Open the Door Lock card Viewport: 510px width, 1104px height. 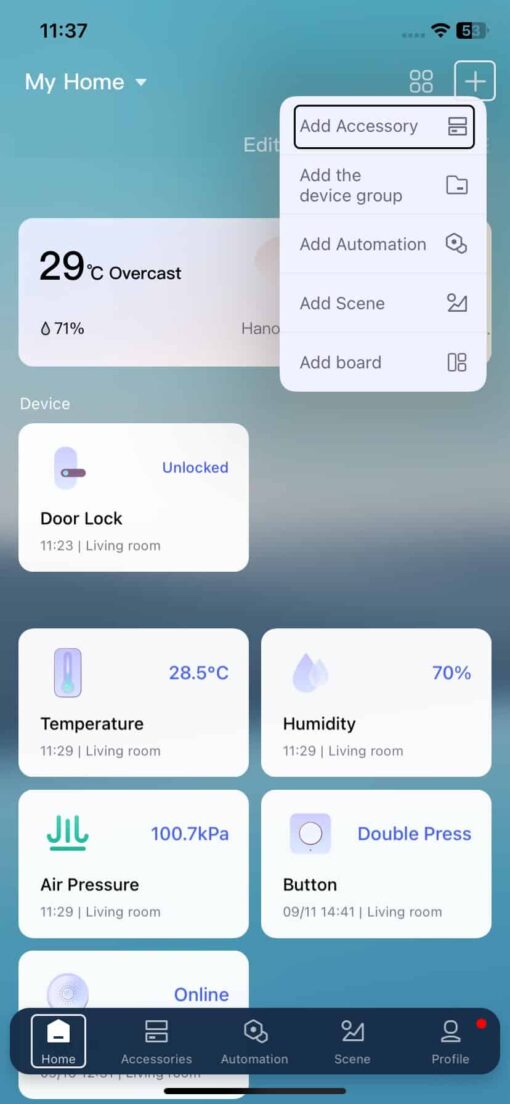pos(134,497)
